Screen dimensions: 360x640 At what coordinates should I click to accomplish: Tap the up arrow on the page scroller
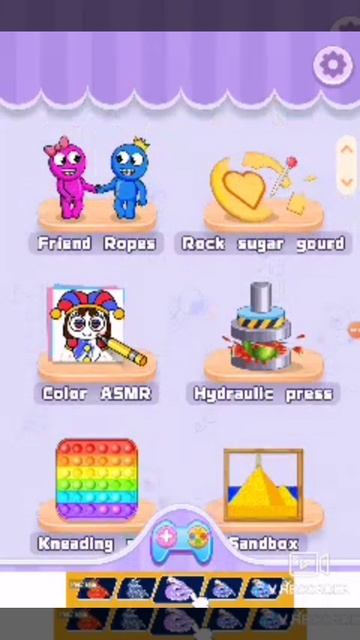pyautogui.click(x=347, y=149)
